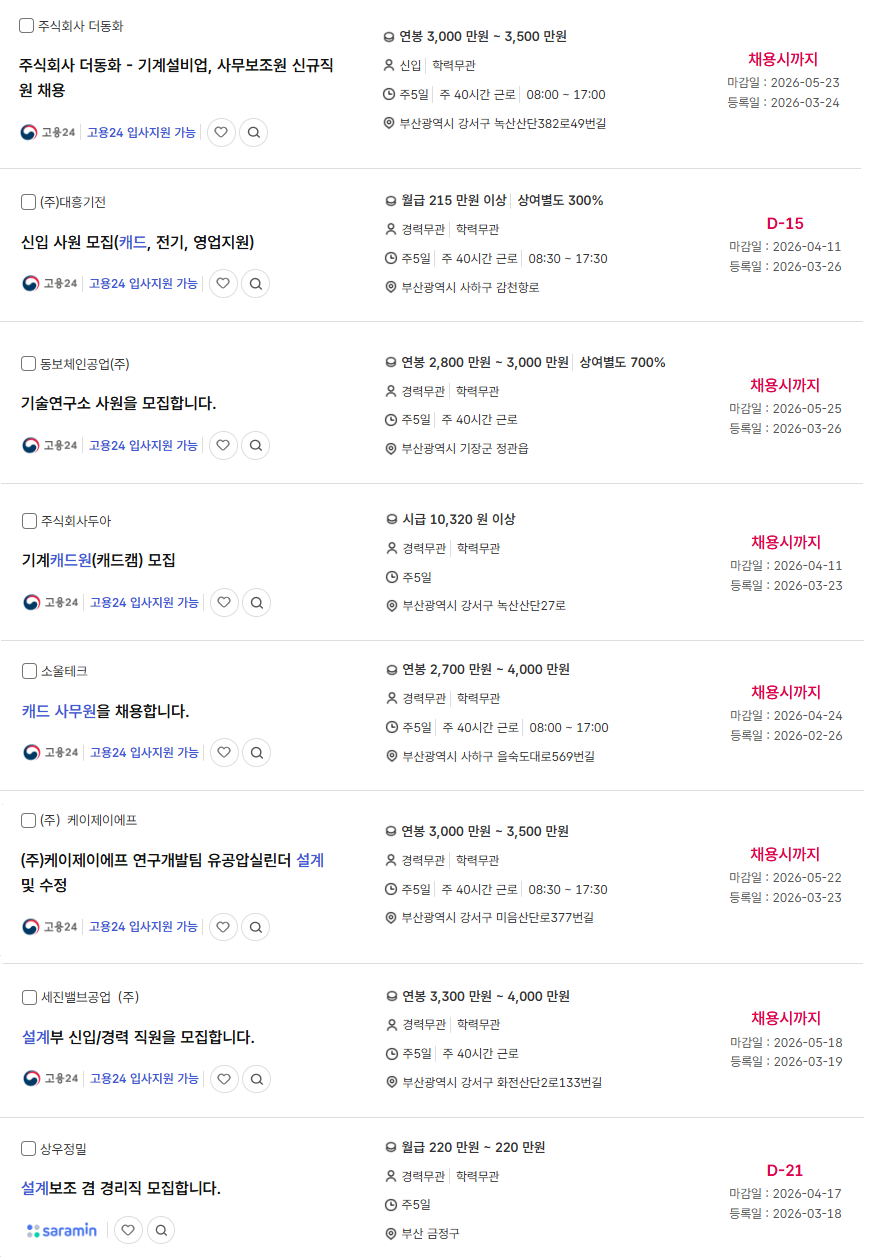This screenshot has width=870, height=1259.
Task: Preview the 소울테크 job with magnifier icon
Action: [257, 753]
